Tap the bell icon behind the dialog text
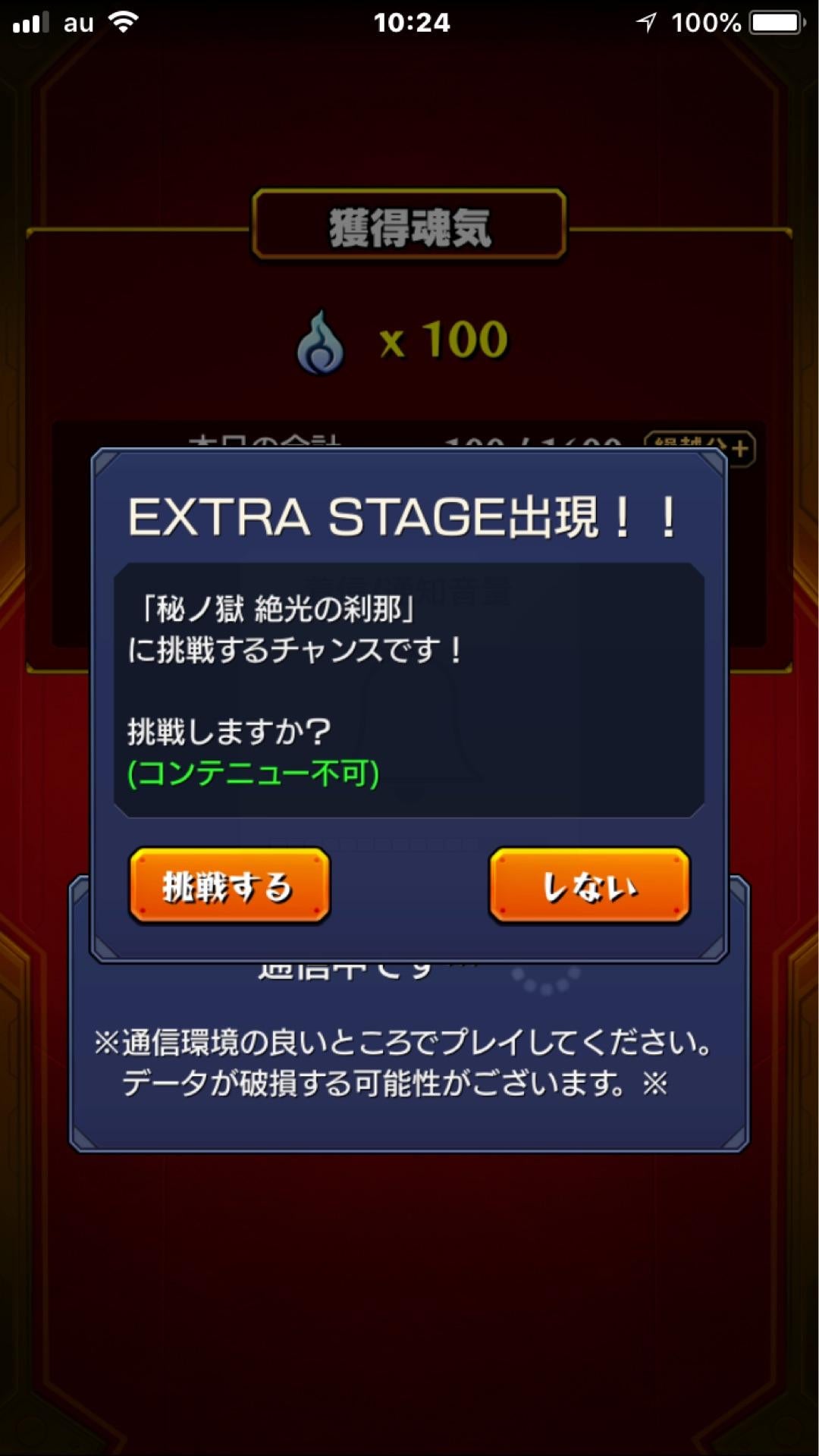The width and height of the screenshot is (819, 1456). [413, 720]
